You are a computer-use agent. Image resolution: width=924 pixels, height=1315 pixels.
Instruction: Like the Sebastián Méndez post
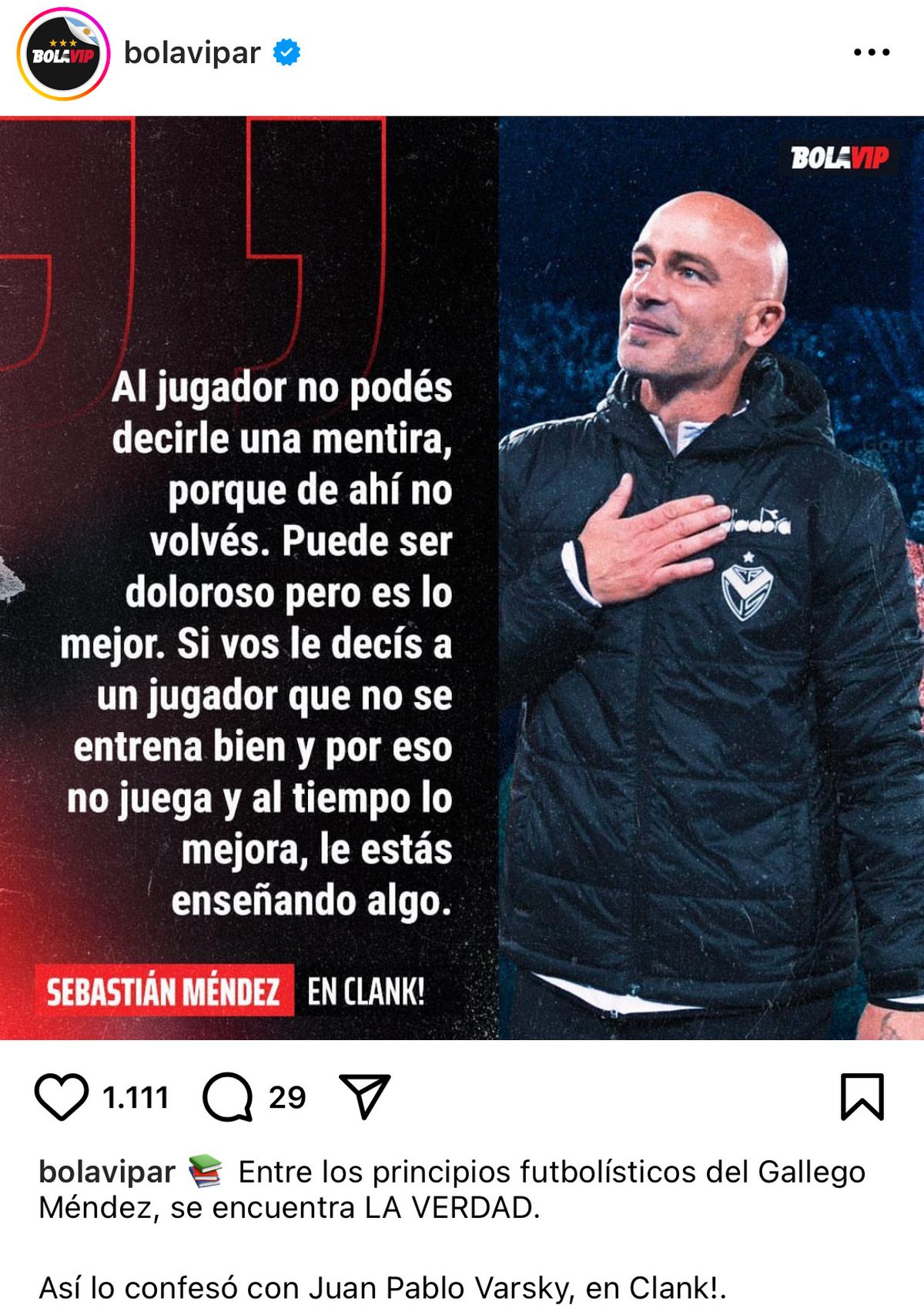point(62,1096)
